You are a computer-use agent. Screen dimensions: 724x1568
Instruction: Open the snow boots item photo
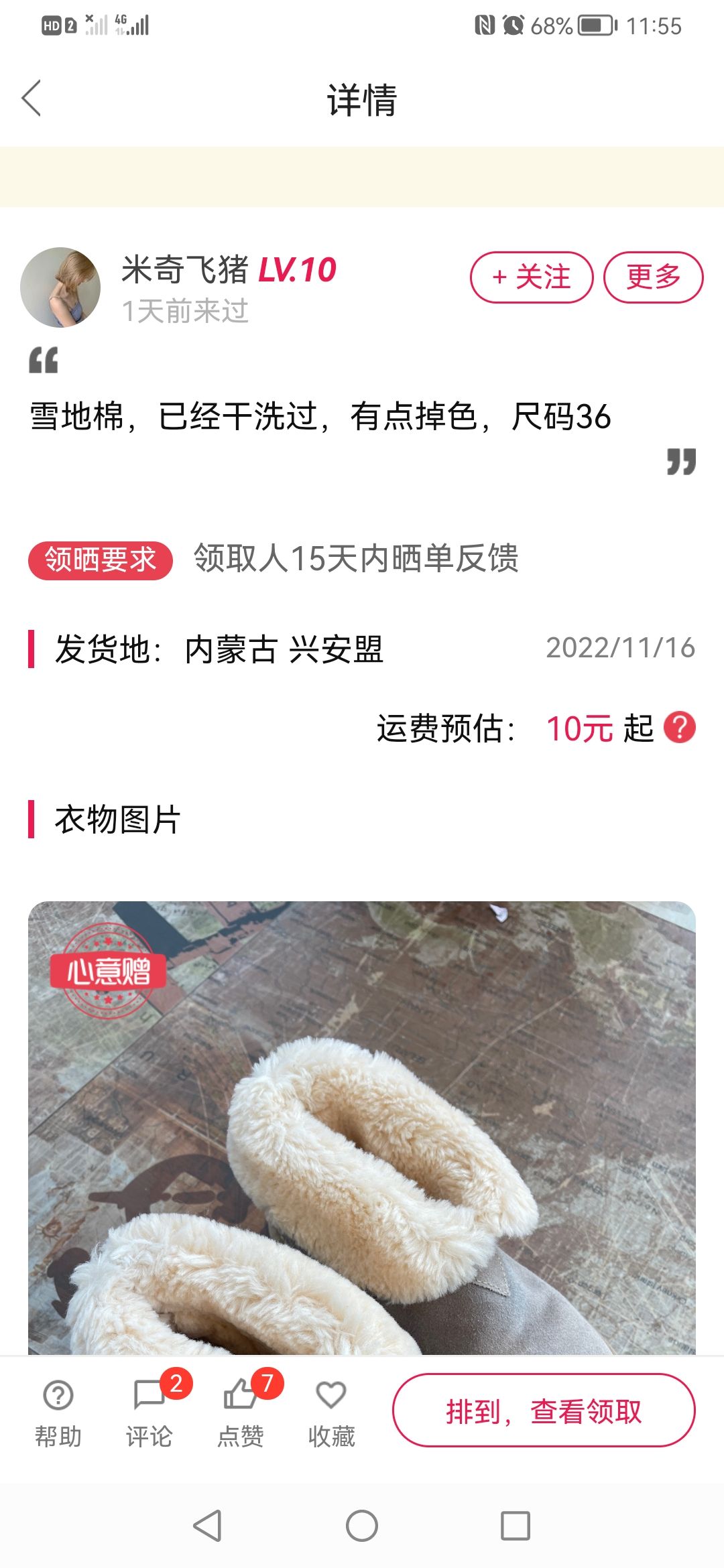pyautogui.click(x=362, y=1128)
